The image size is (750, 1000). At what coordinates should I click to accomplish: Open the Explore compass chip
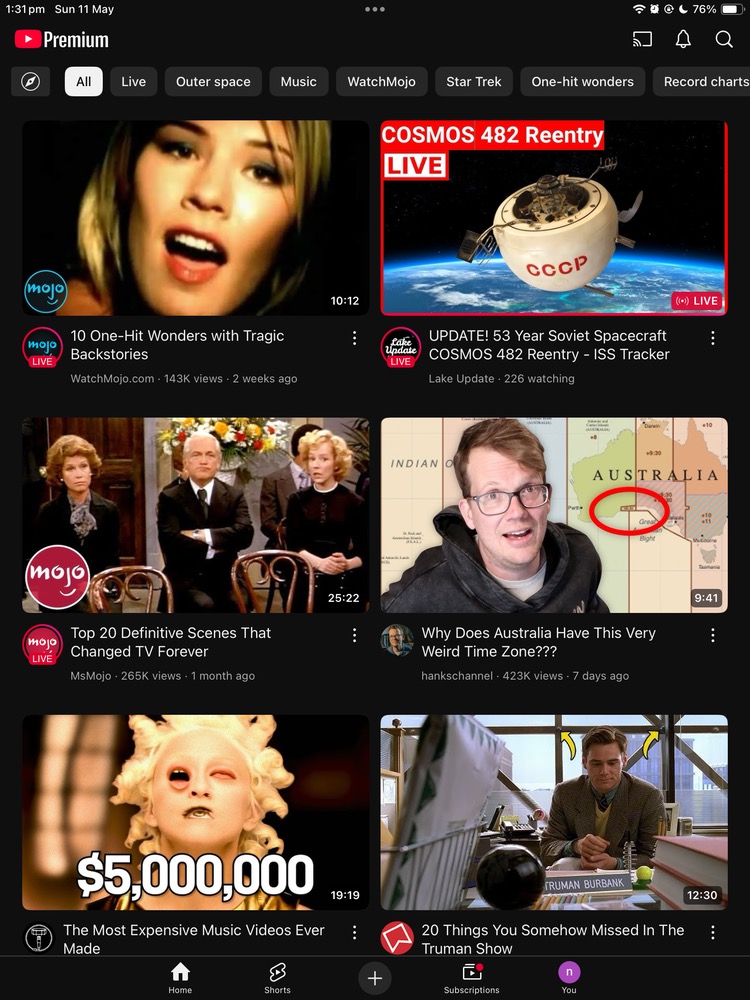31,82
